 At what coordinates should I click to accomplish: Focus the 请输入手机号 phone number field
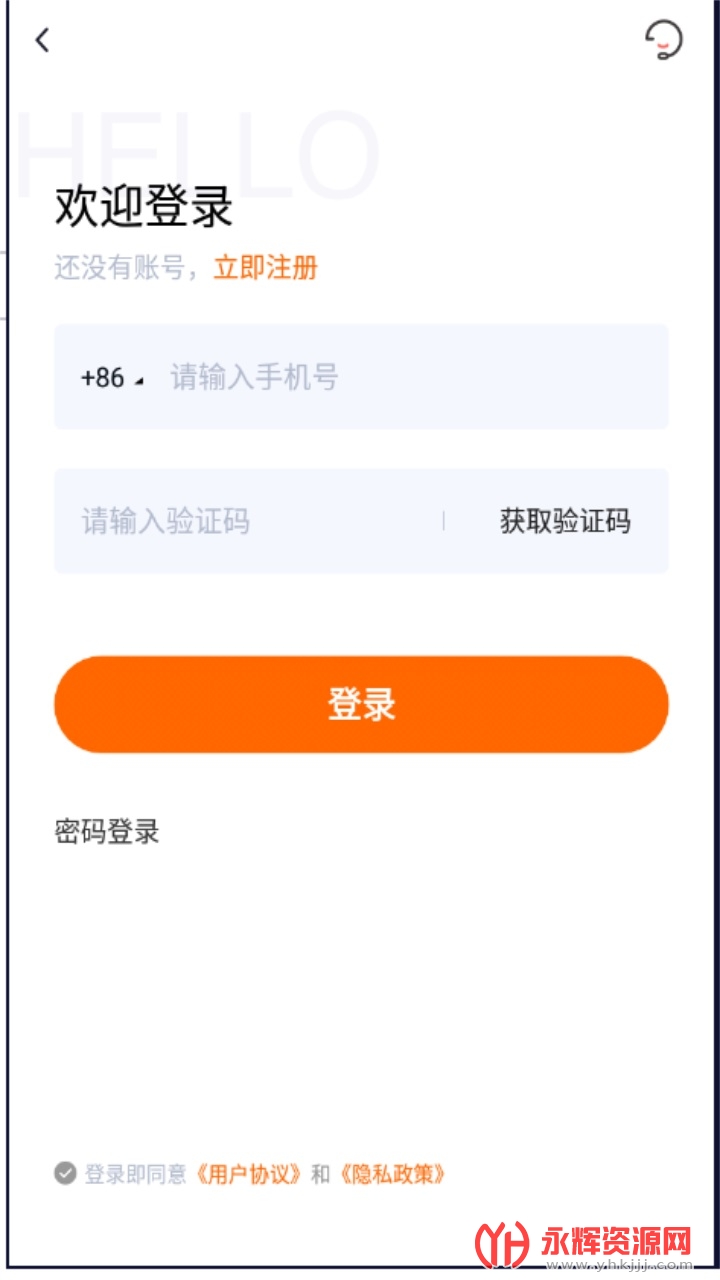tap(400, 378)
